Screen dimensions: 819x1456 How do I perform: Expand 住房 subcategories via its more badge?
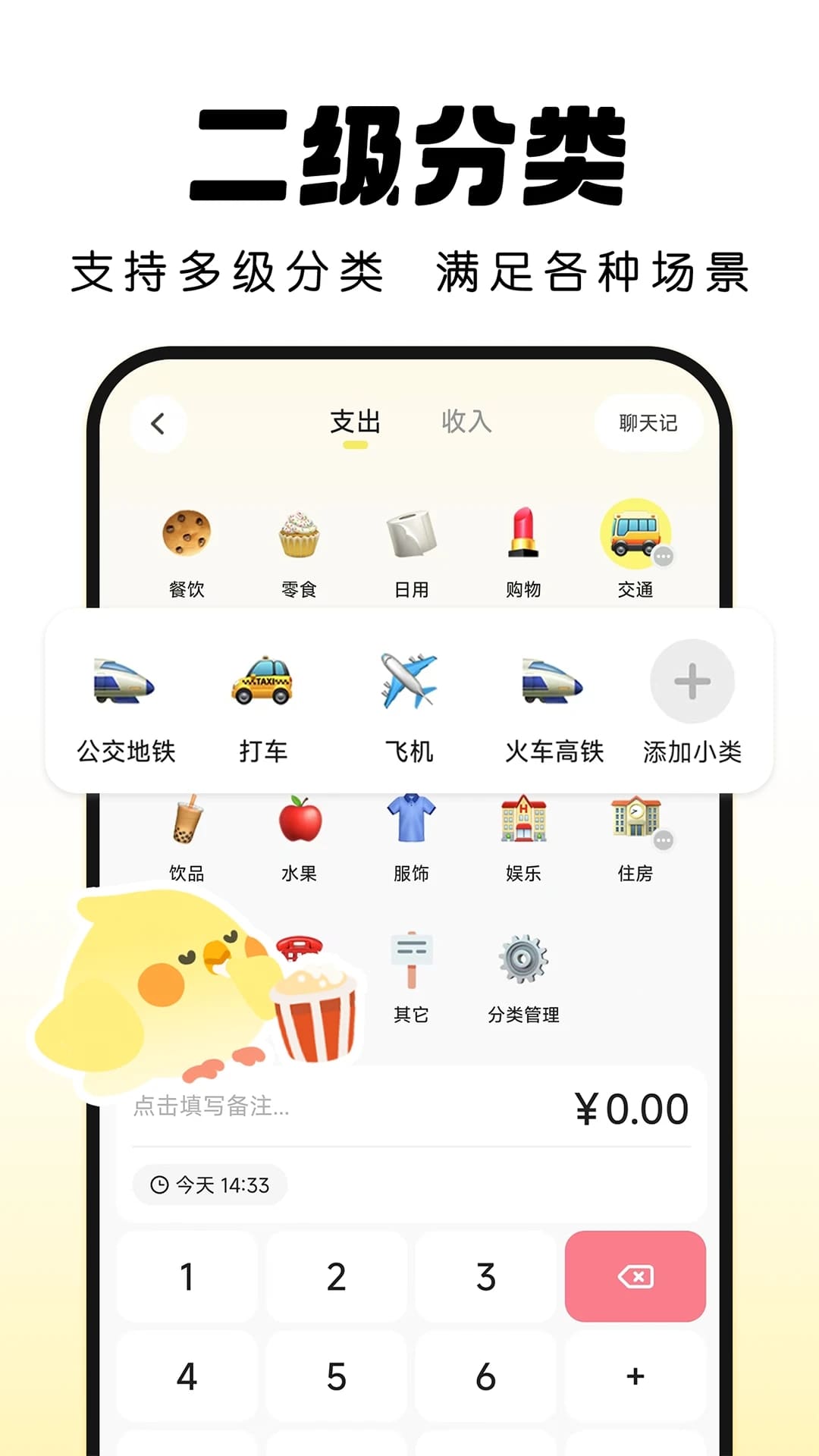coord(663,842)
